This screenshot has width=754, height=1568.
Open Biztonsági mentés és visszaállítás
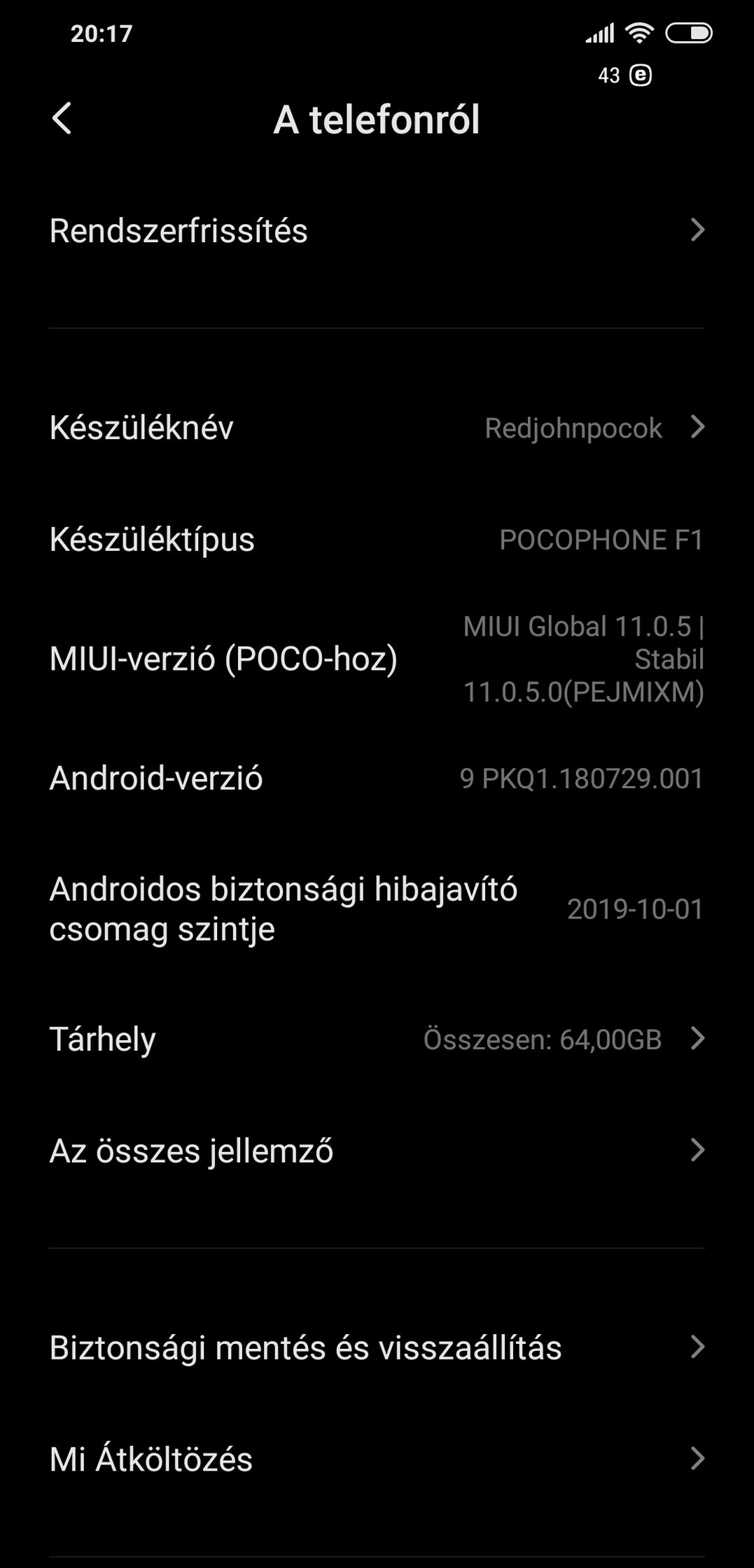click(377, 1347)
